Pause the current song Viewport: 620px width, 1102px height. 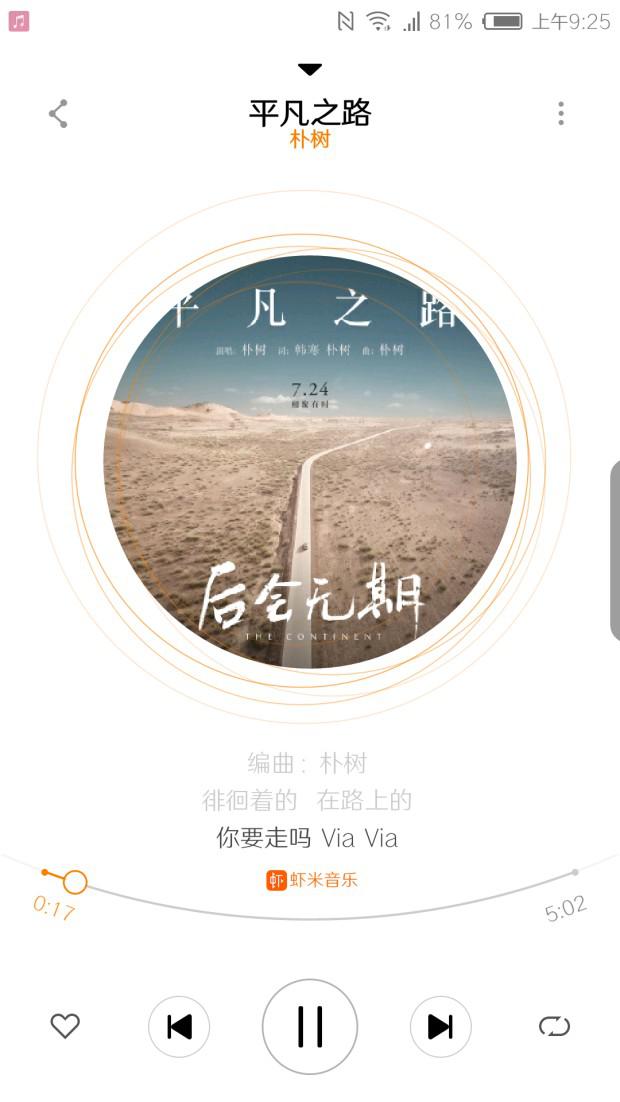pyautogui.click(x=310, y=1027)
